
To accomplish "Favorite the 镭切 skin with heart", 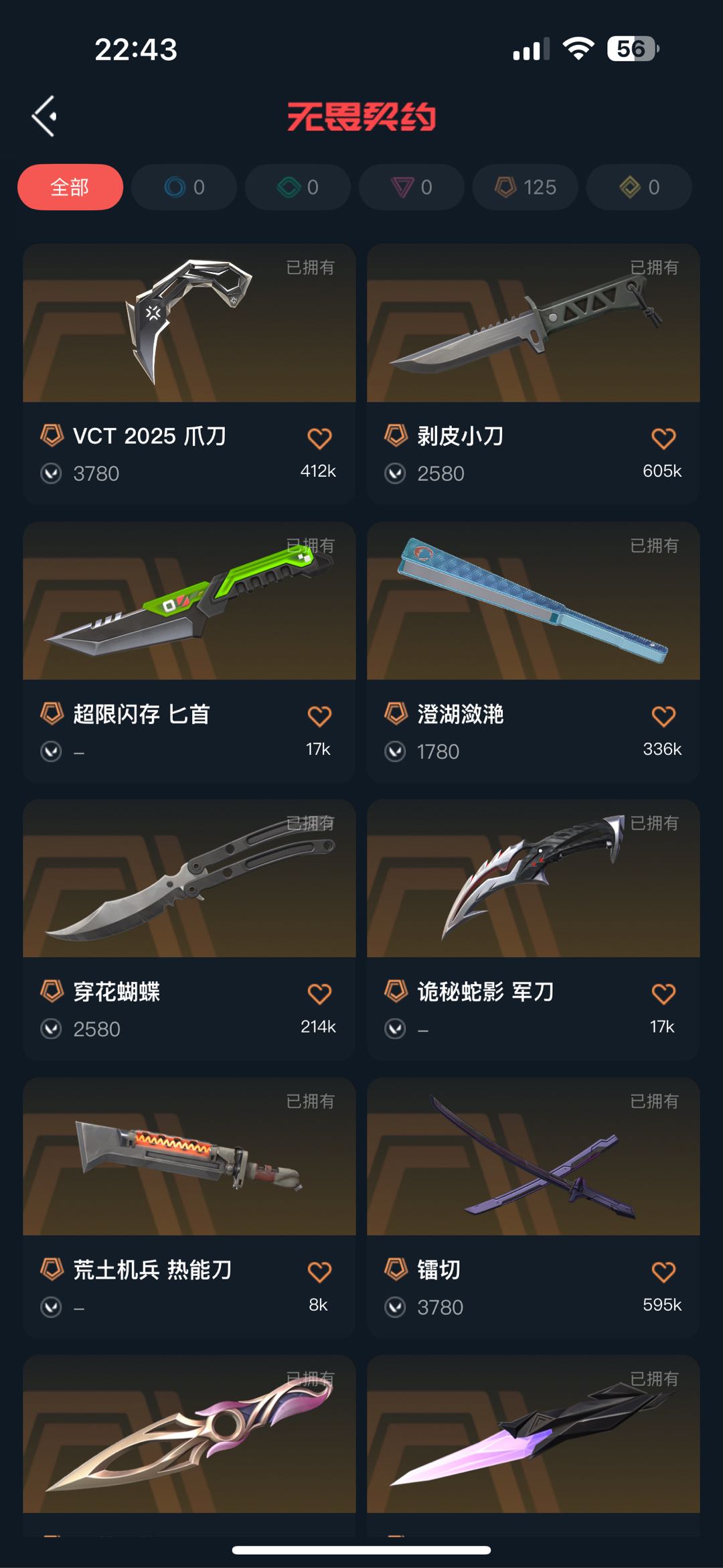I will pos(663,1271).
